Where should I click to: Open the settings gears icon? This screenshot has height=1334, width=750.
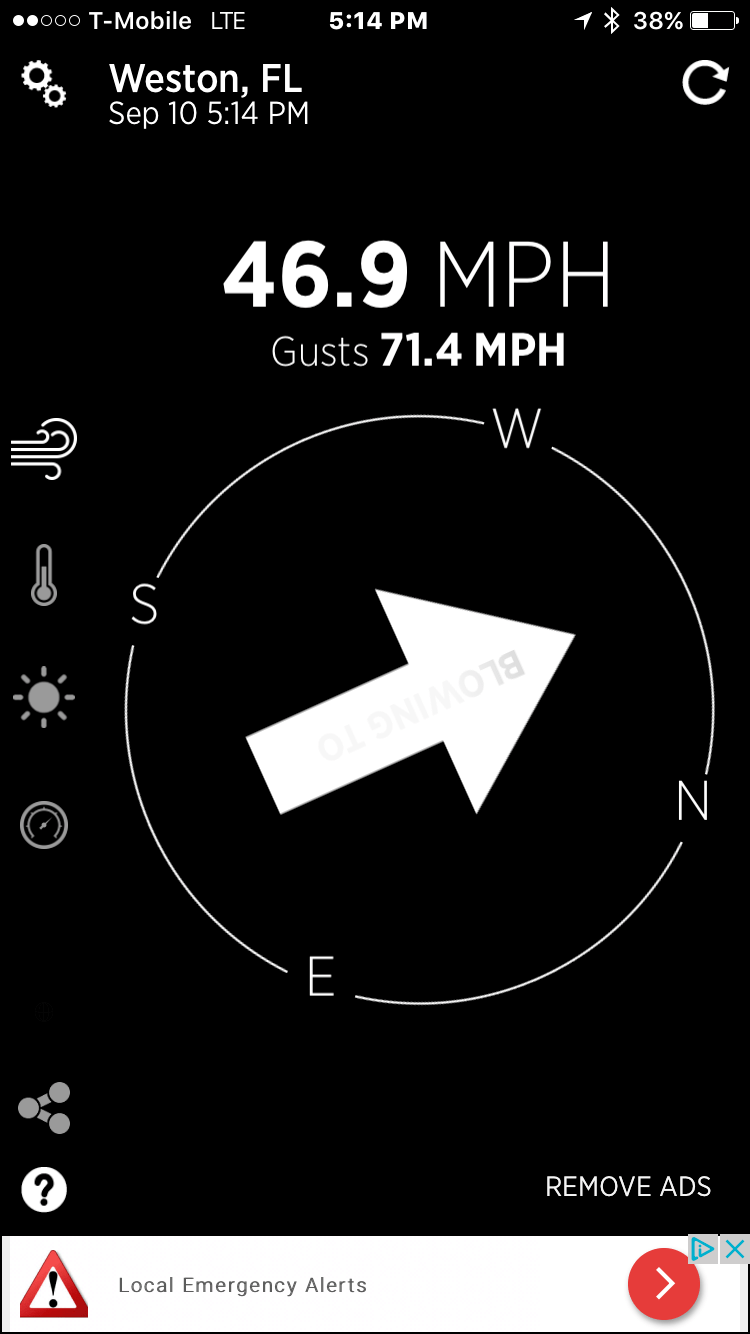44,83
